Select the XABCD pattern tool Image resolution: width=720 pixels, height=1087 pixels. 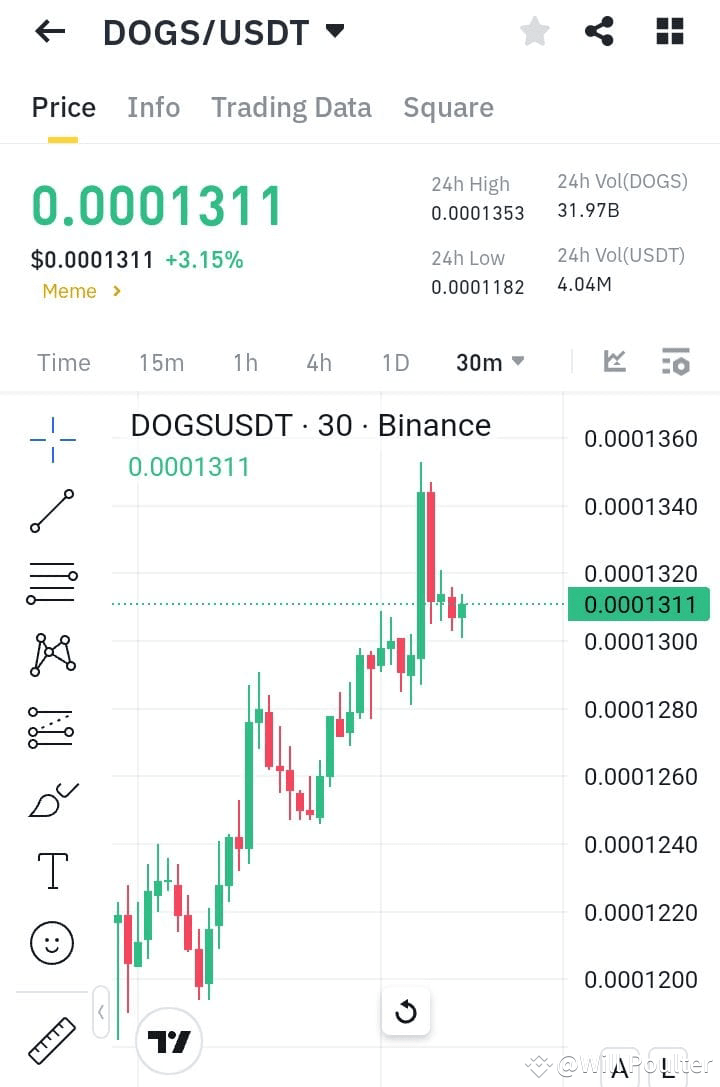[50, 655]
